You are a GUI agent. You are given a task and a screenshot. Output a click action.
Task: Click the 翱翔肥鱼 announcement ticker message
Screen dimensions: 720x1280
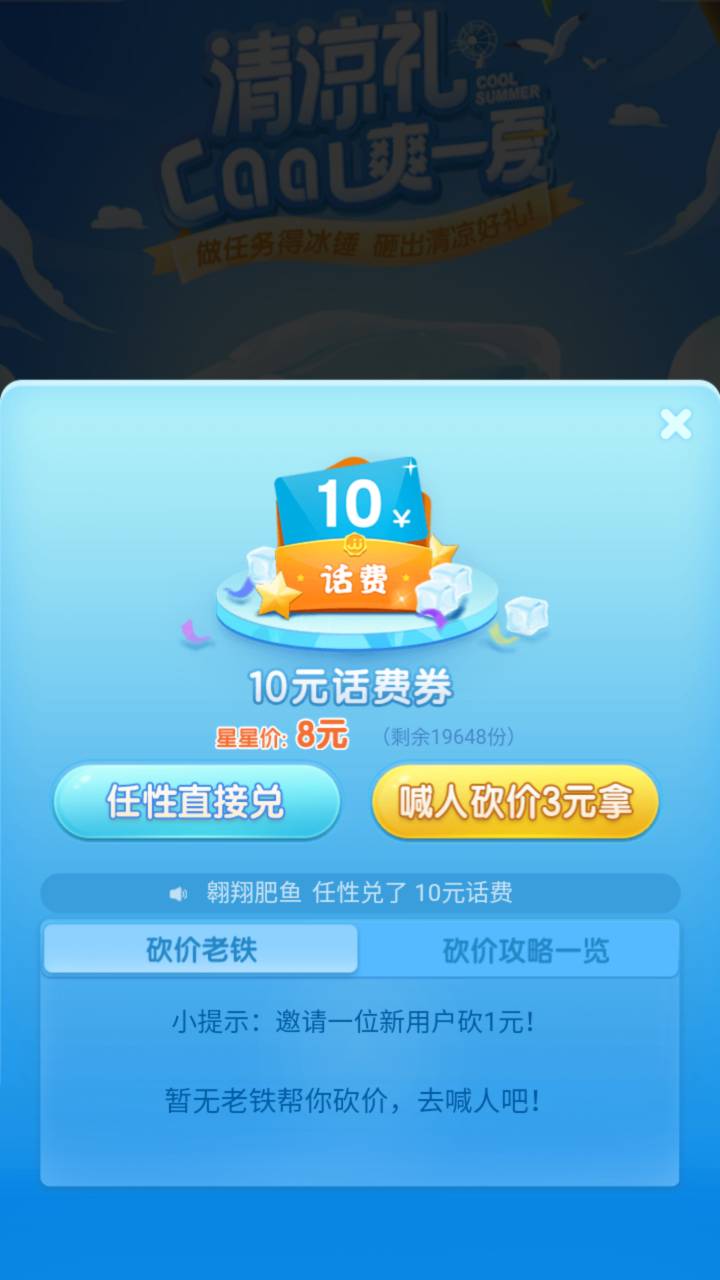click(360, 893)
